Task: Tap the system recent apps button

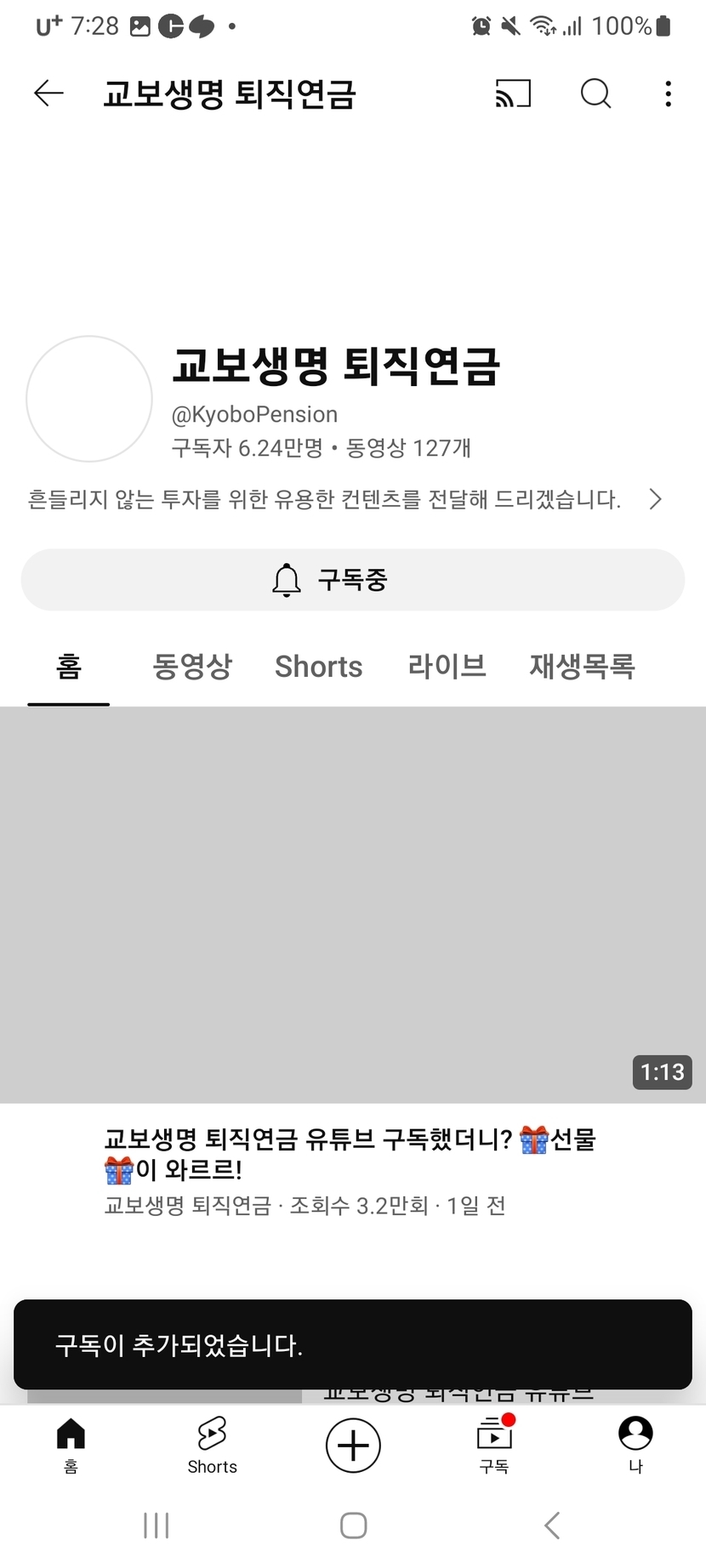Action: coord(157,1525)
